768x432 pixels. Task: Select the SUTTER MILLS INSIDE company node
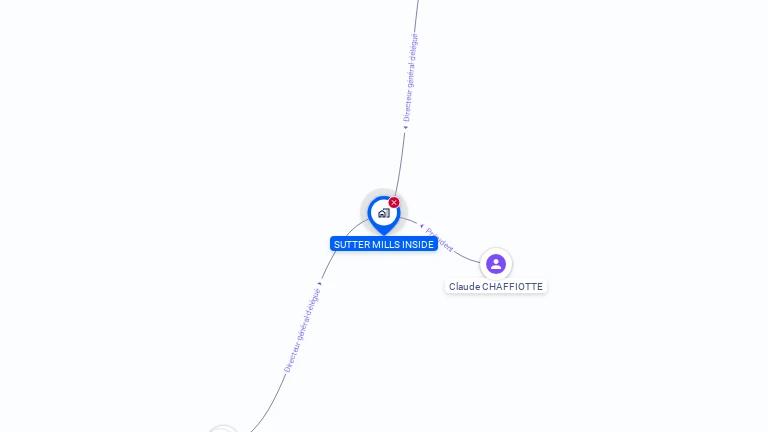(x=383, y=213)
